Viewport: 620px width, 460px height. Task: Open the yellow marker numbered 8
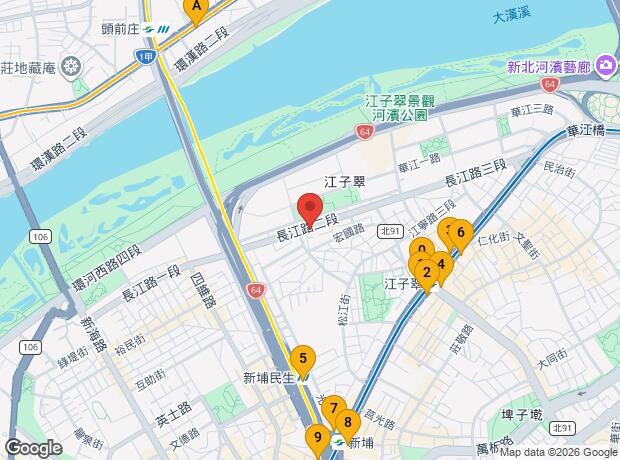(x=347, y=423)
